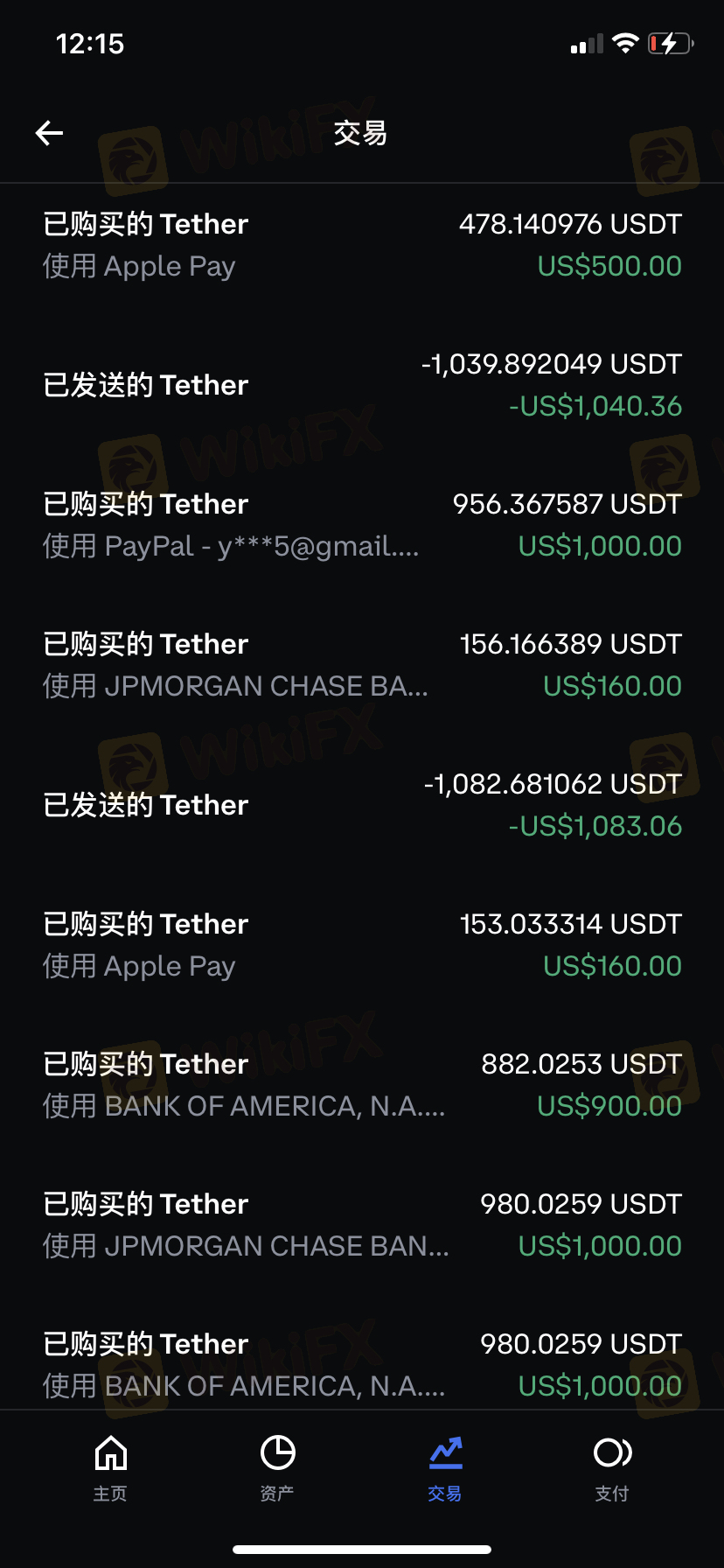This screenshot has height=1568, width=724.
Task: Open the sent Tether -1,039.892049 USDT transaction
Action: (x=362, y=385)
